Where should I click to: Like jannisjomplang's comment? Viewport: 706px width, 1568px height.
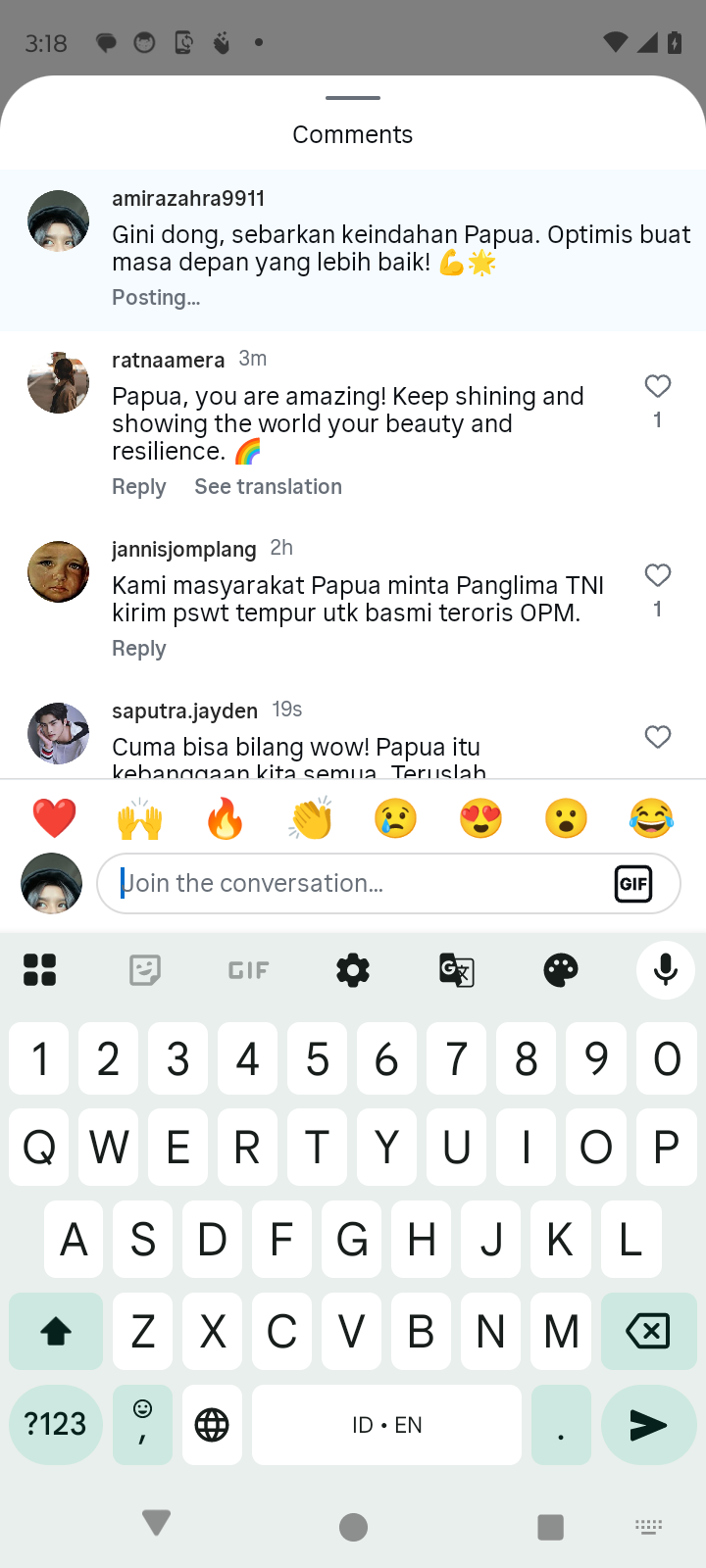pyautogui.click(x=657, y=576)
